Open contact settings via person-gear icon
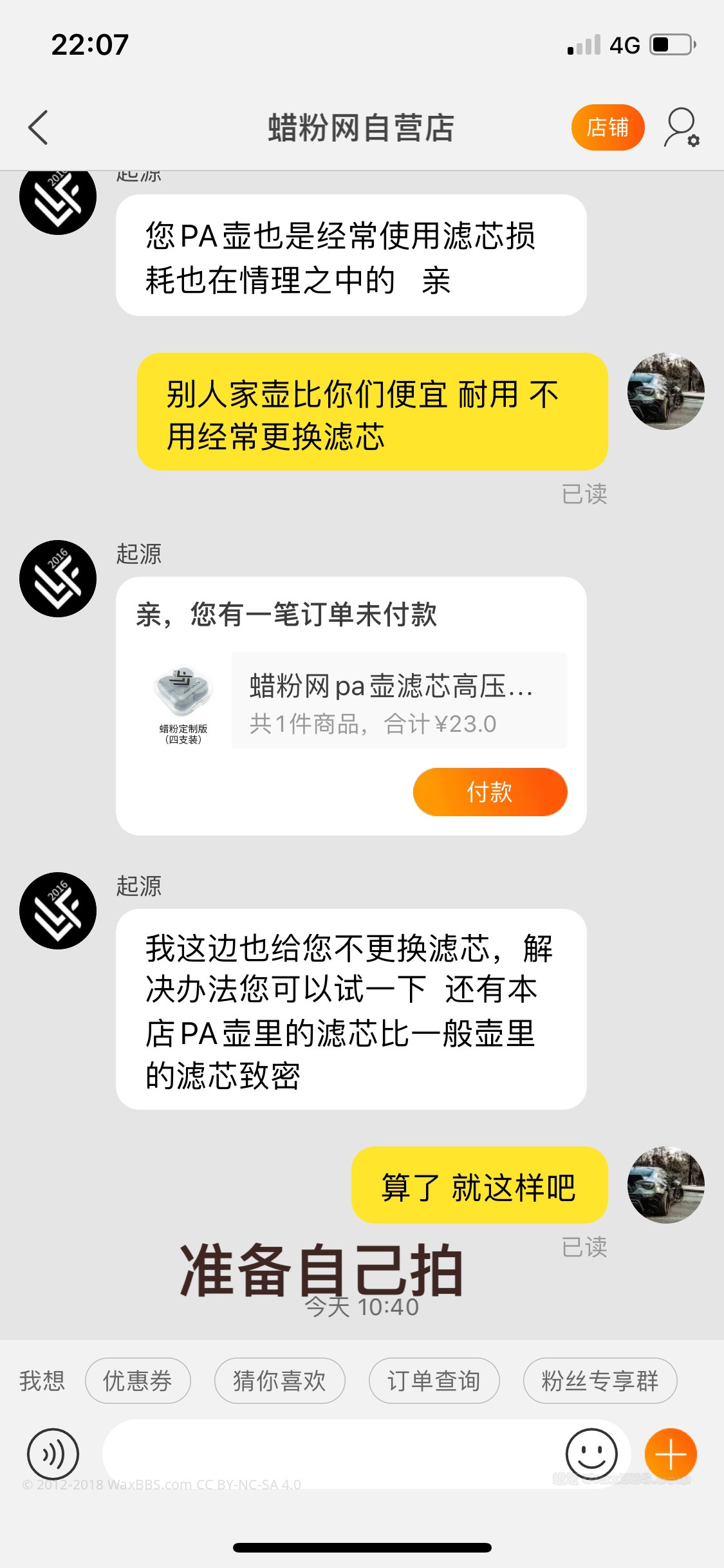Screen dimensions: 724x1568 (x=680, y=127)
